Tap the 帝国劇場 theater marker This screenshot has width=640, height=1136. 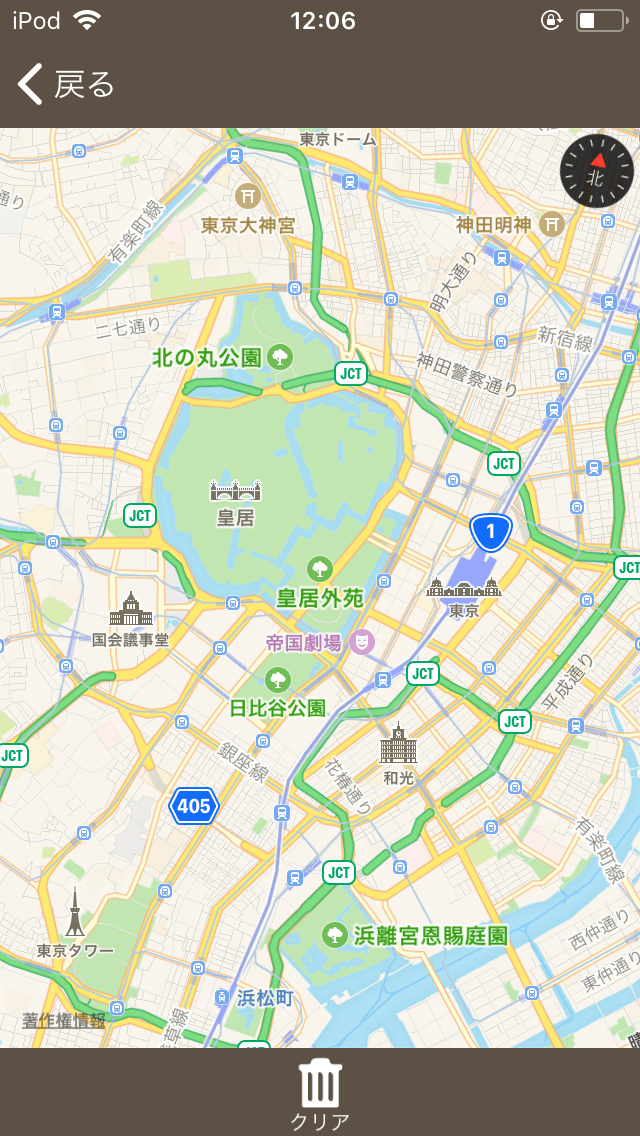pyautogui.click(x=363, y=642)
